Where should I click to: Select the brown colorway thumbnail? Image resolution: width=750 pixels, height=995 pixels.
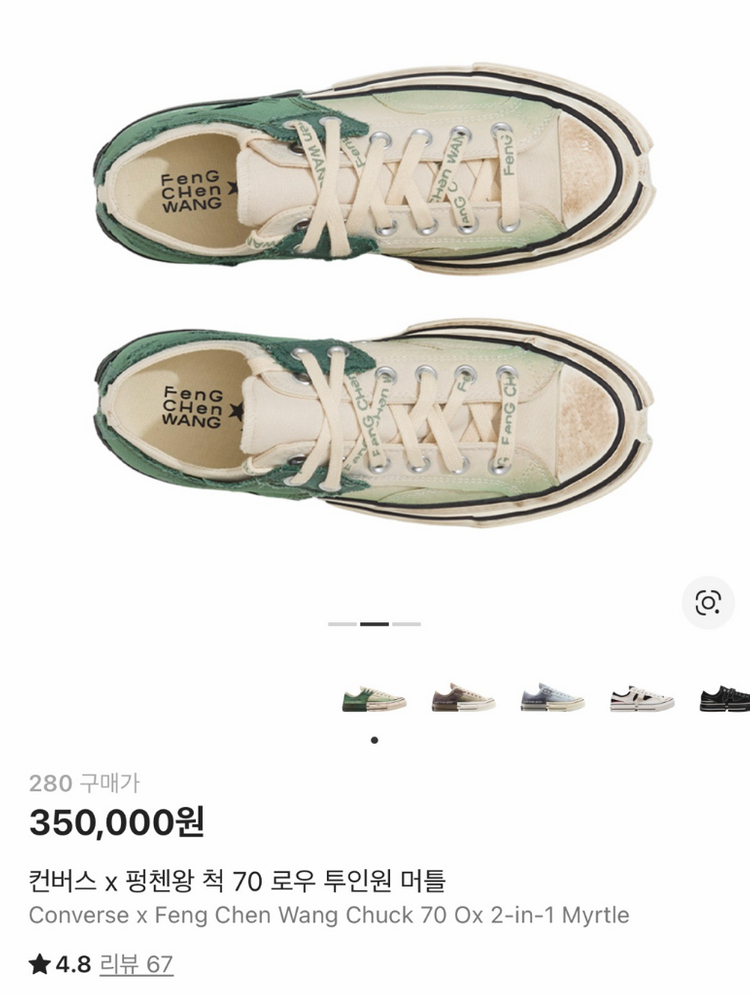463,699
